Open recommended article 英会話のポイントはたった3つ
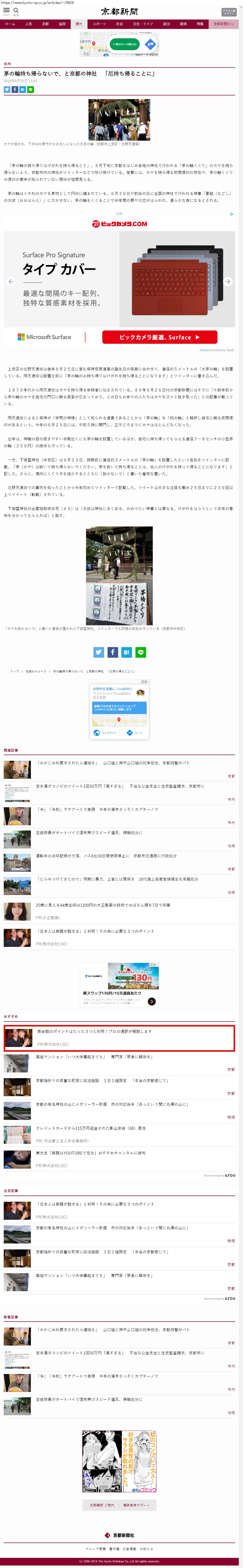 coord(94,1031)
